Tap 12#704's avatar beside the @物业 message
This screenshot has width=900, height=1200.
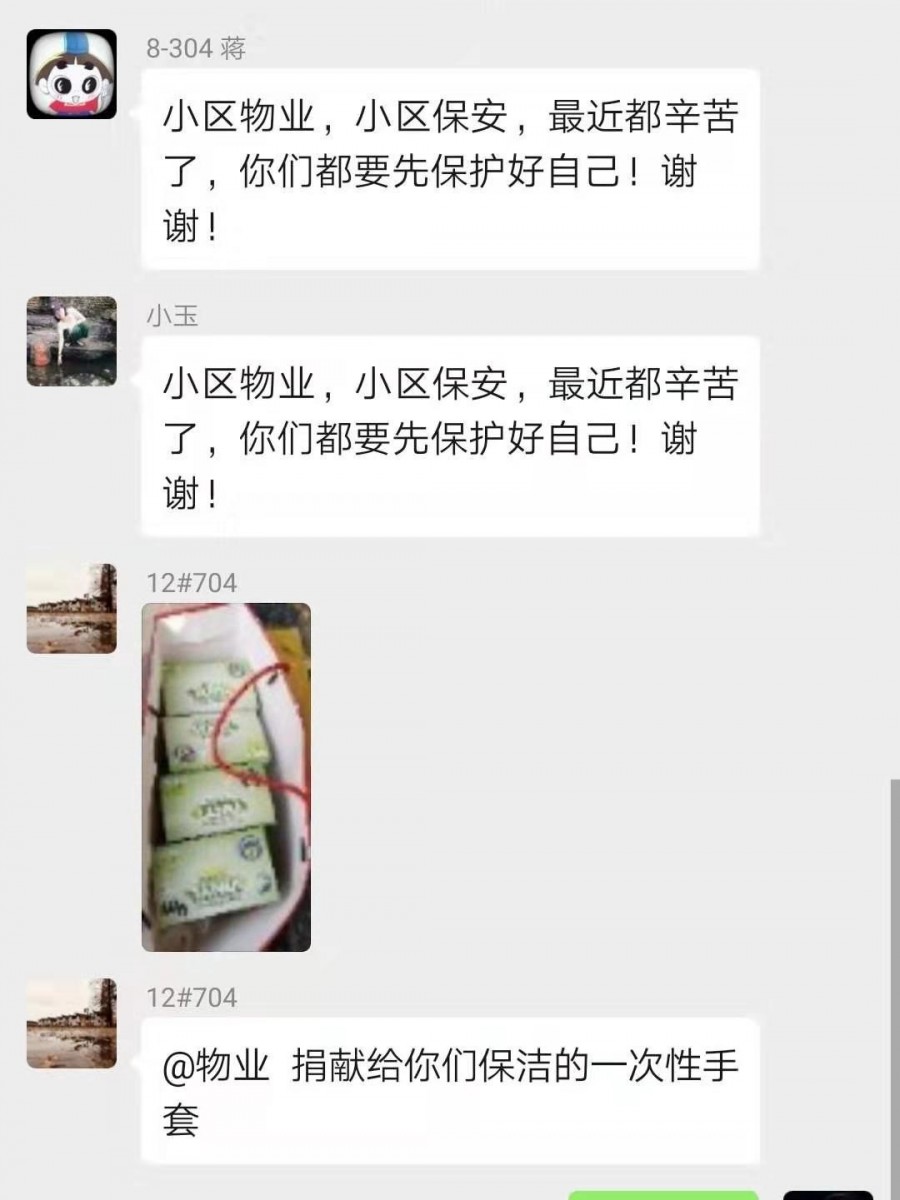click(x=71, y=1023)
